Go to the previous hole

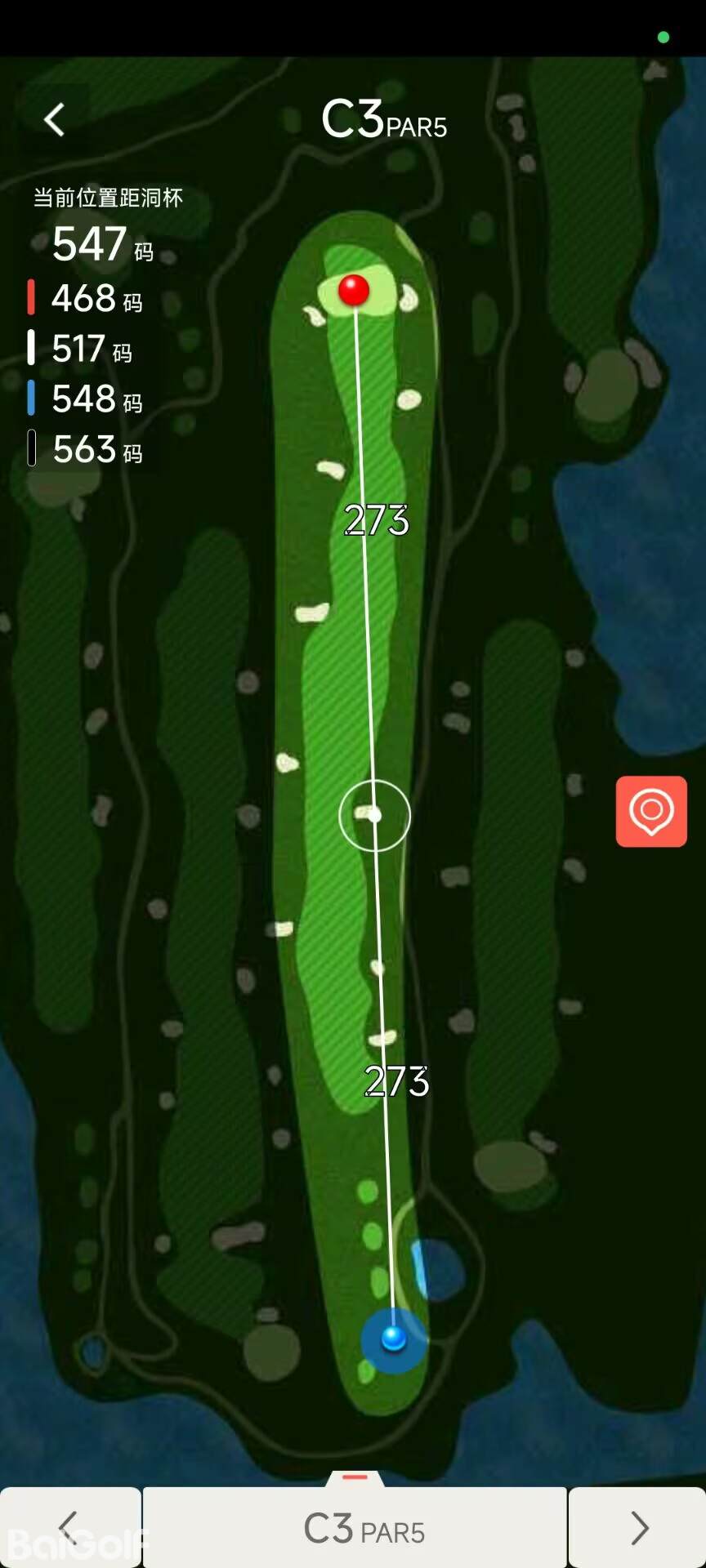click(x=70, y=1527)
